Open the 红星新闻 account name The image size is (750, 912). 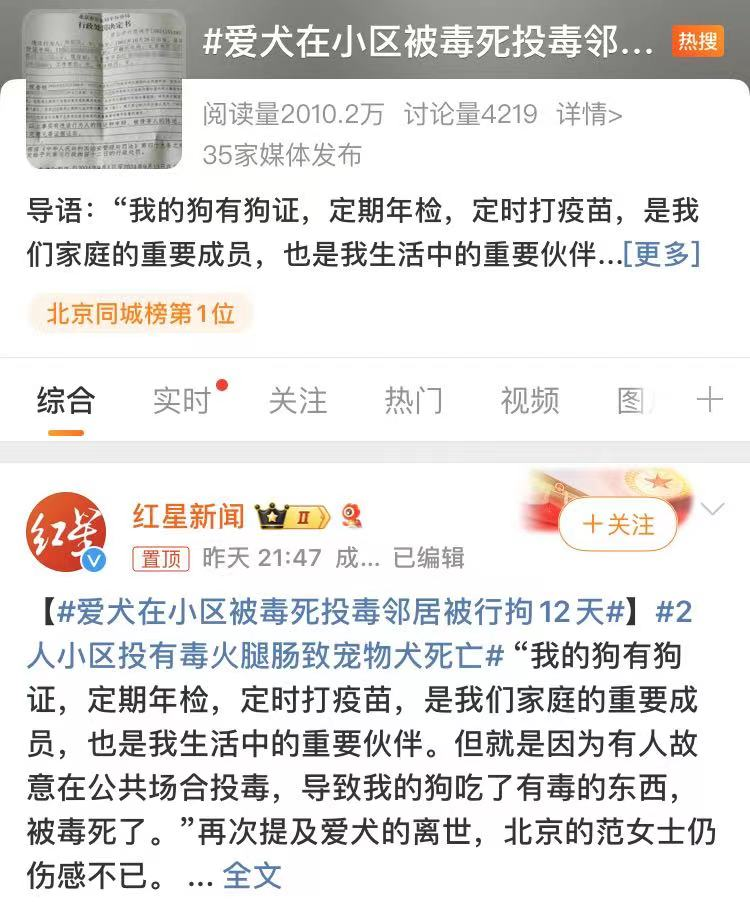tap(189, 516)
